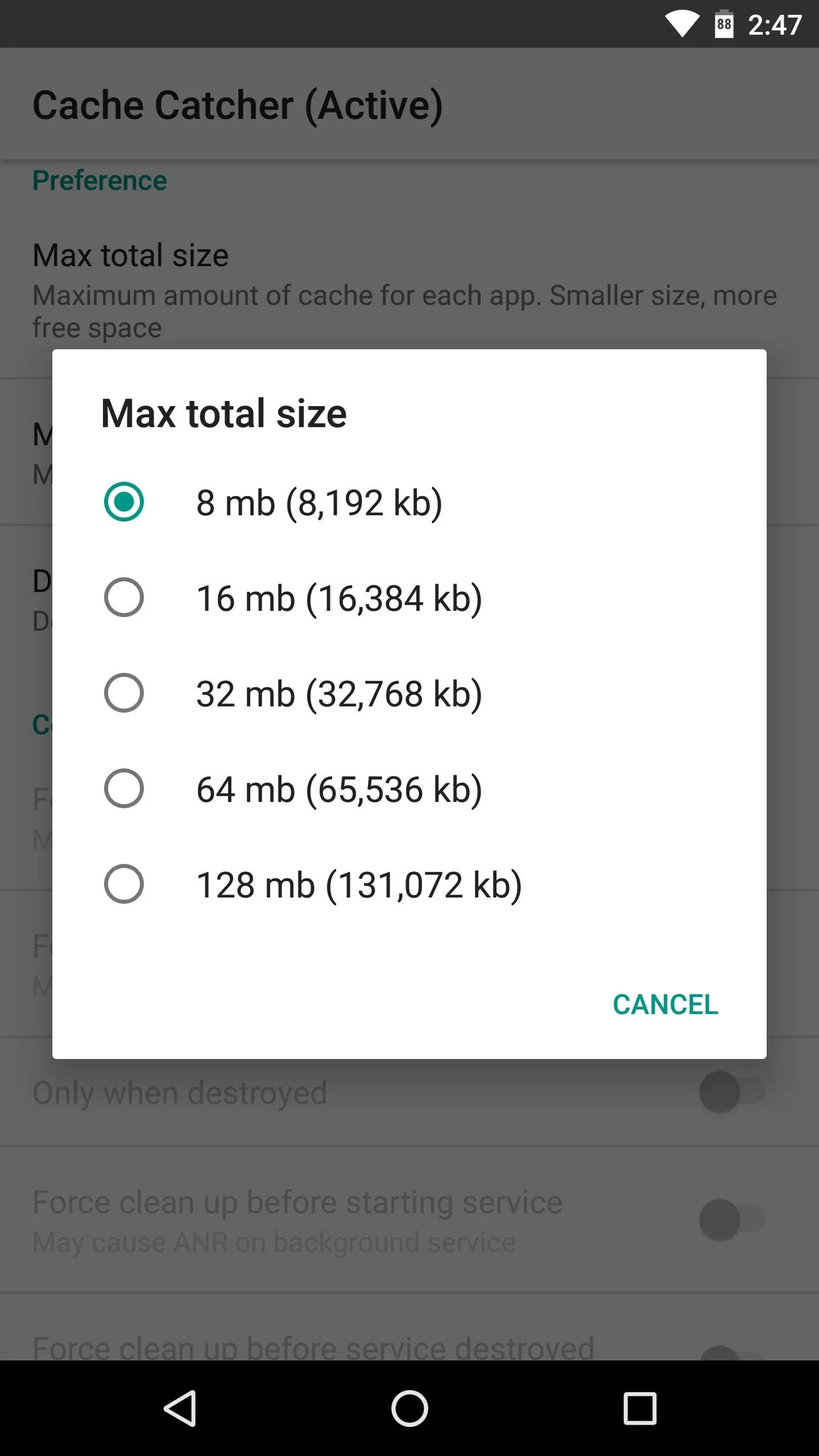Choose 16 mb (16,384 kb) size
Image resolution: width=819 pixels, height=1456 pixels.
click(409, 598)
